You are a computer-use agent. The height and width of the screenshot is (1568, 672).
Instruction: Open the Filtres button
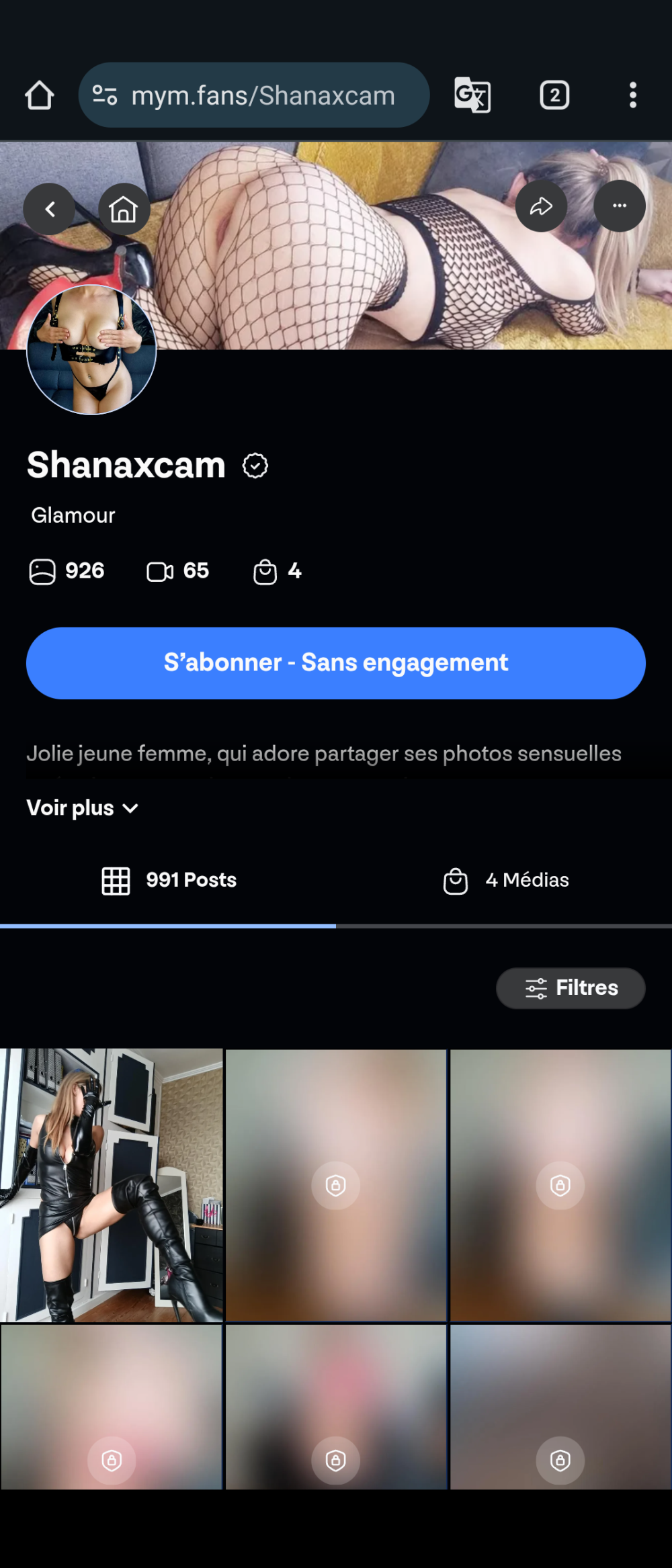click(x=570, y=988)
